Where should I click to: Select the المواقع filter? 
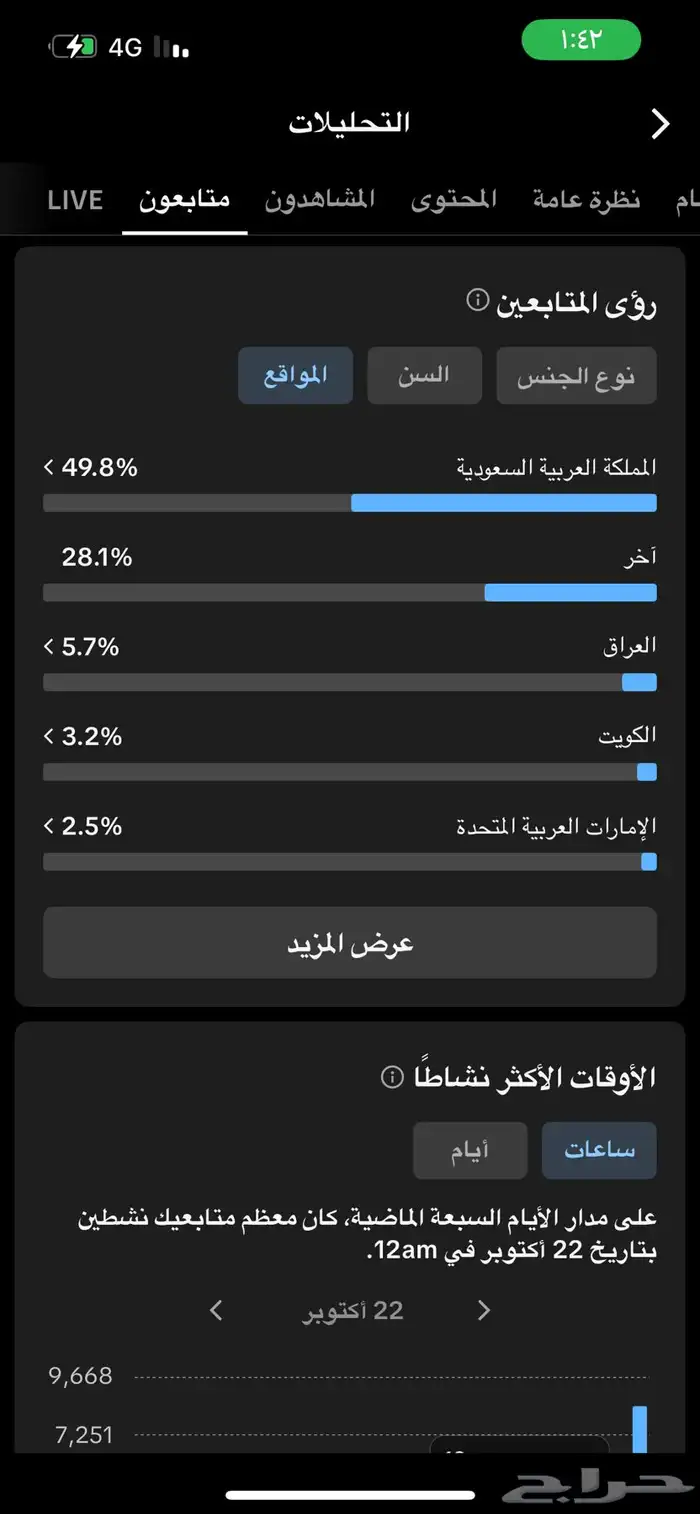click(x=295, y=376)
